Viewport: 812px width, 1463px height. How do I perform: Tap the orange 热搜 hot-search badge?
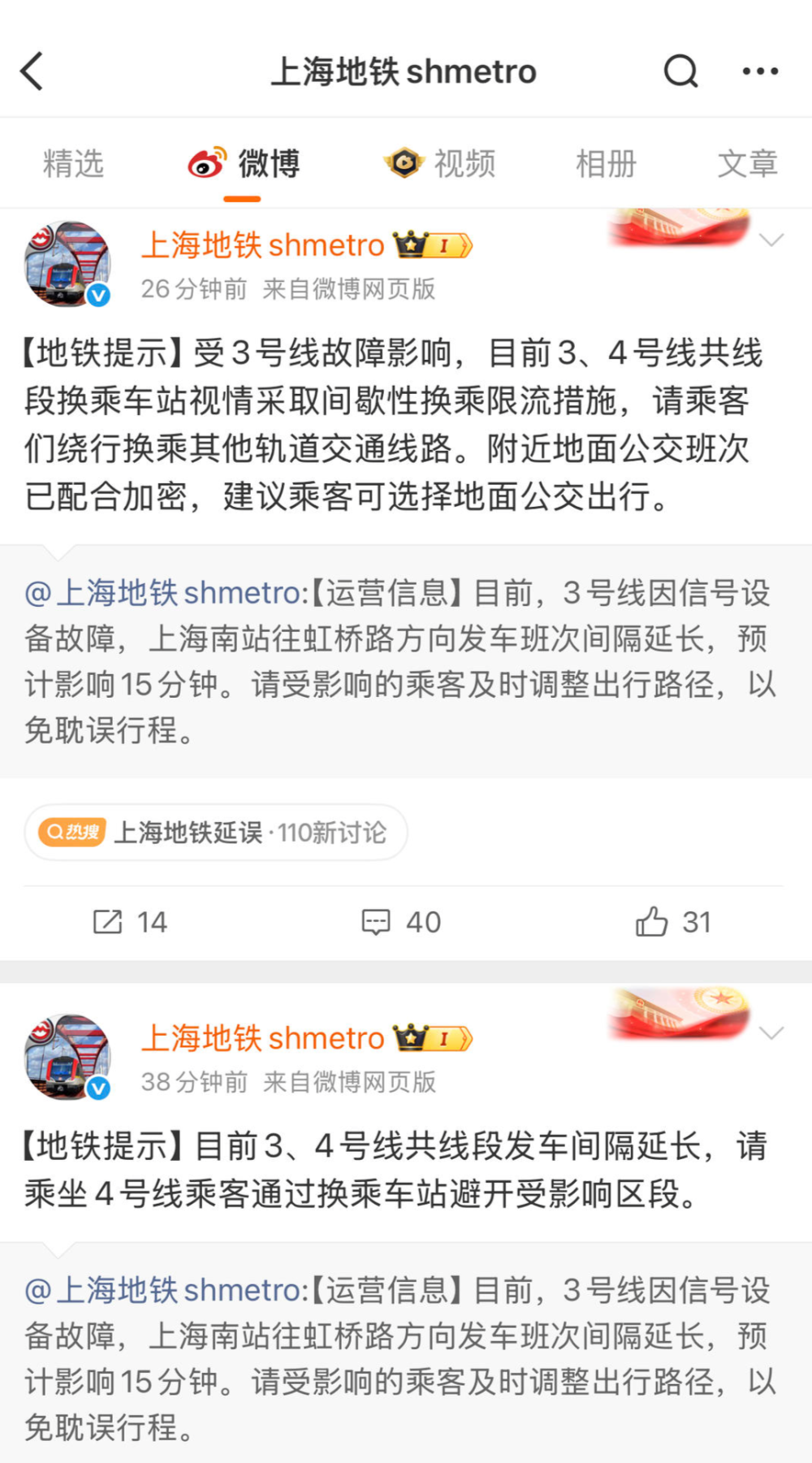[x=71, y=832]
